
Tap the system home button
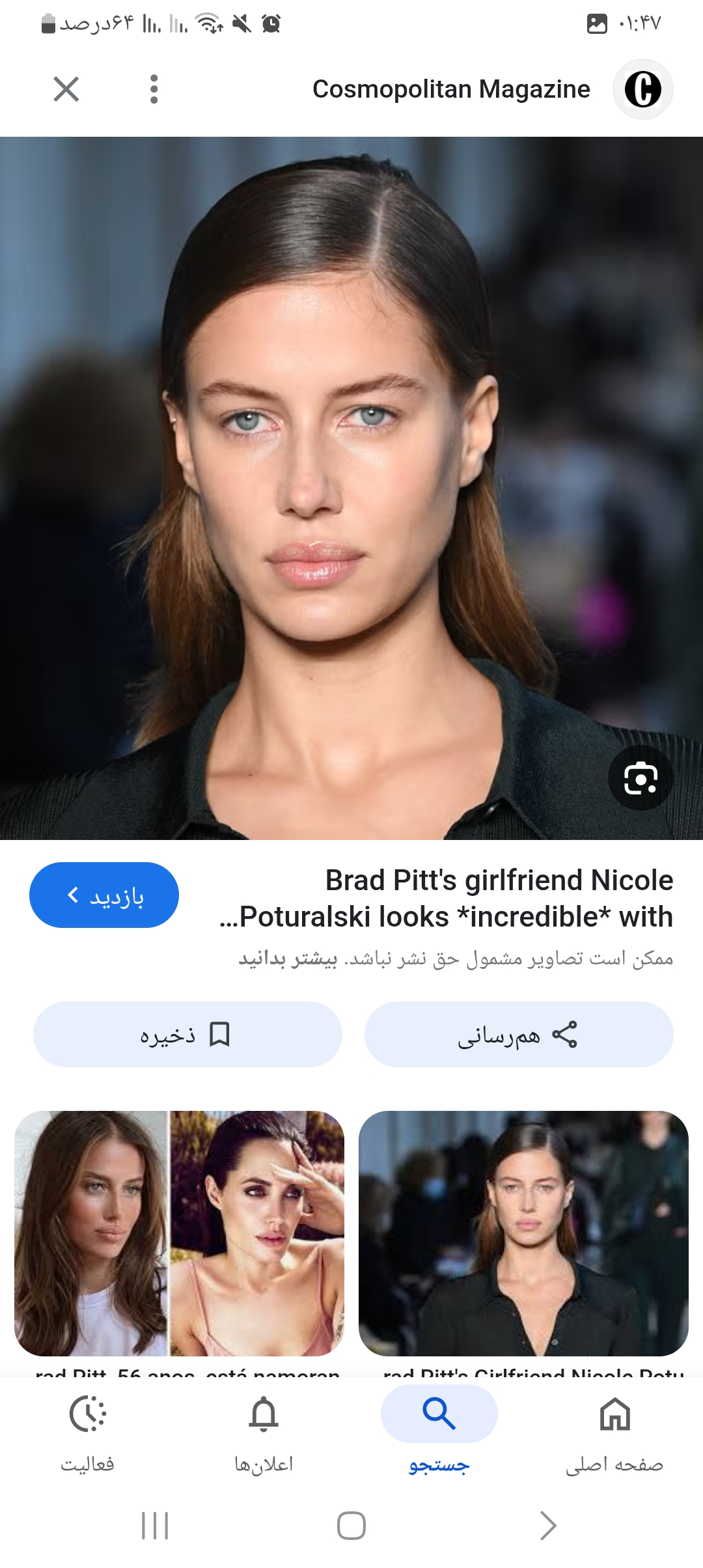[x=351, y=1526]
